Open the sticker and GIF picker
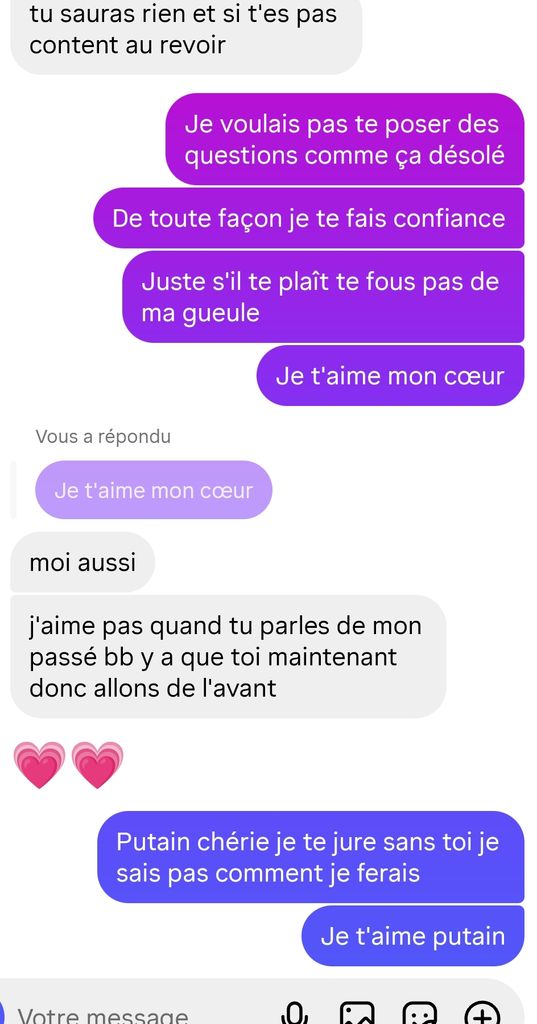 coord(421,1013)
